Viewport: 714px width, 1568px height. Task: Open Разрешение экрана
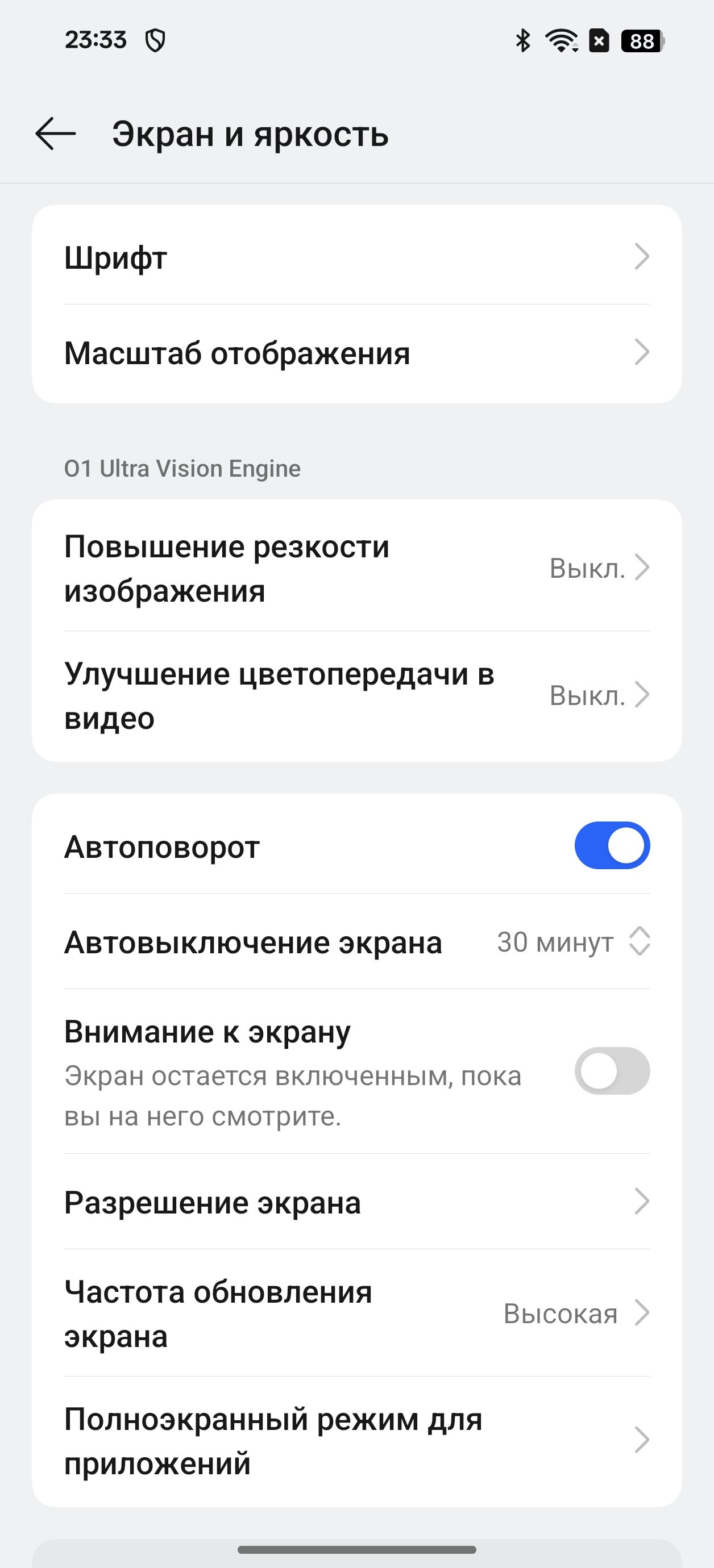(x=357, y=1202)
